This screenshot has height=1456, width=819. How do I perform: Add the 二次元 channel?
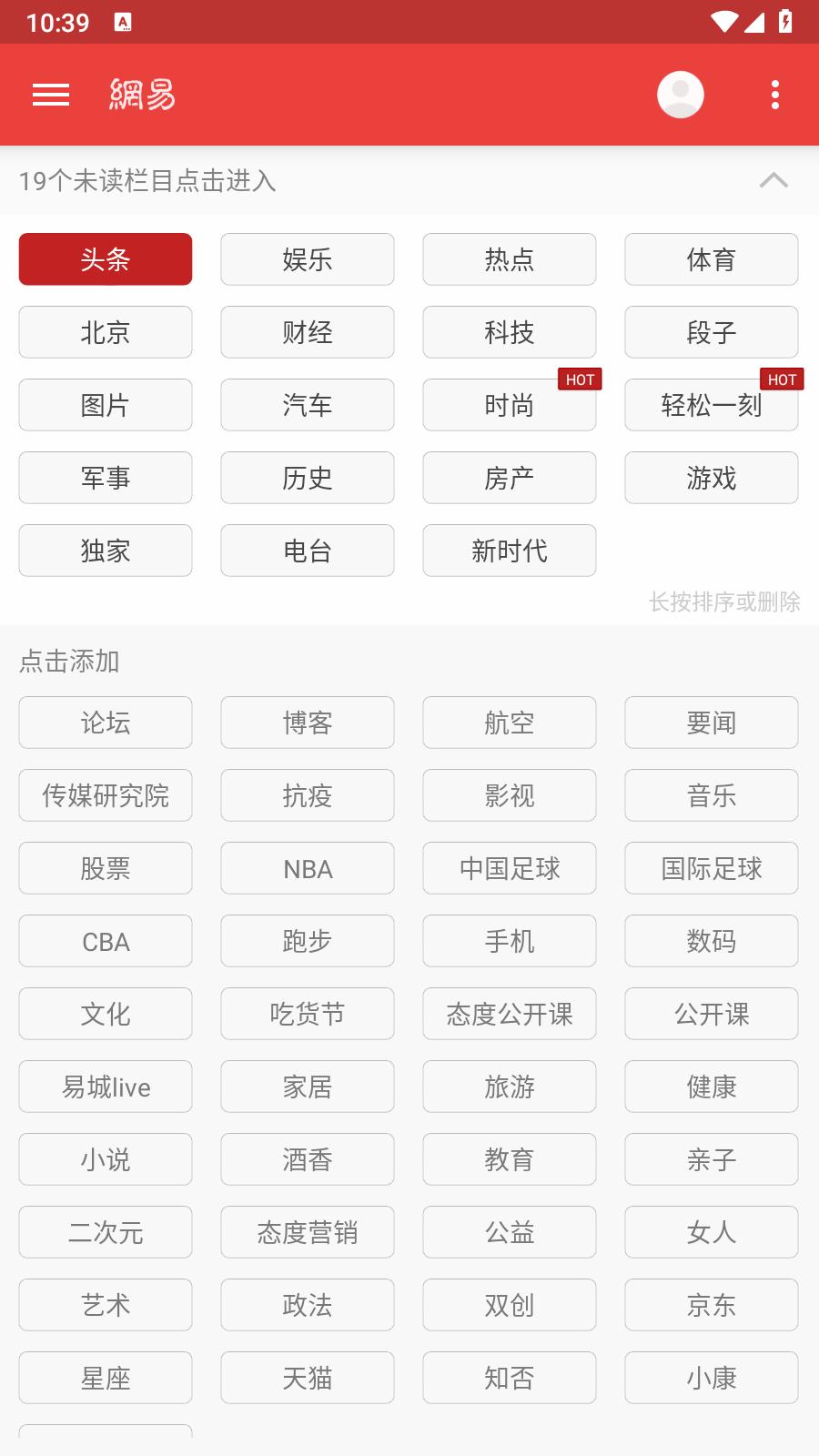click(106, 1232)
